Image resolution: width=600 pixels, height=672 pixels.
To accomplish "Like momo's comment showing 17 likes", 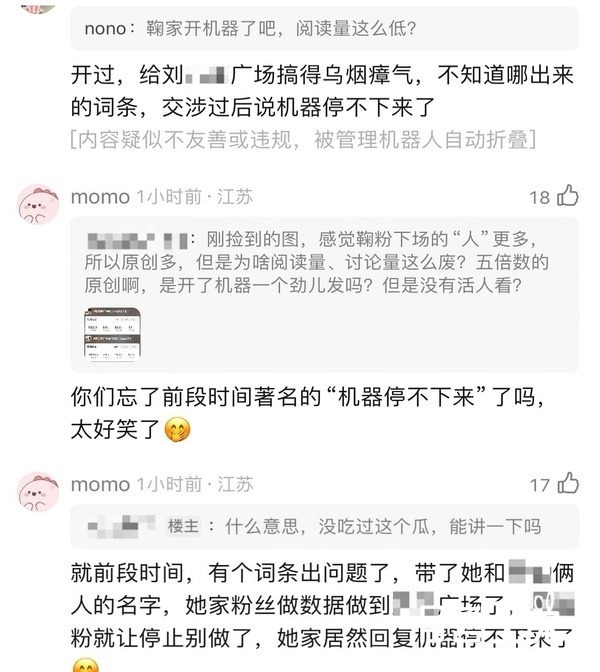I will (x=567, y=484).
